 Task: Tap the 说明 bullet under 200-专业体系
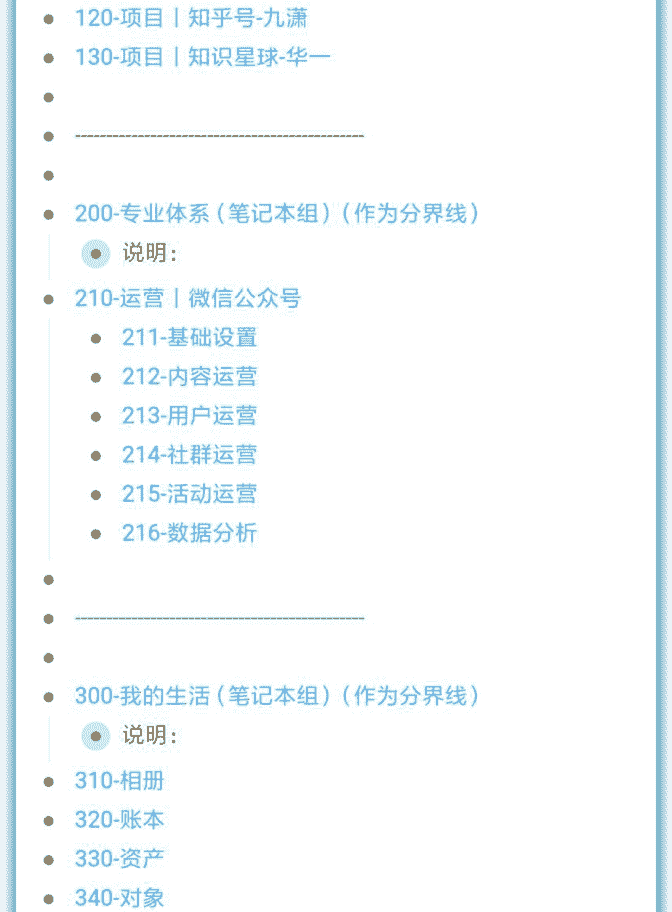pyautogui.click(x=96, y=254)
